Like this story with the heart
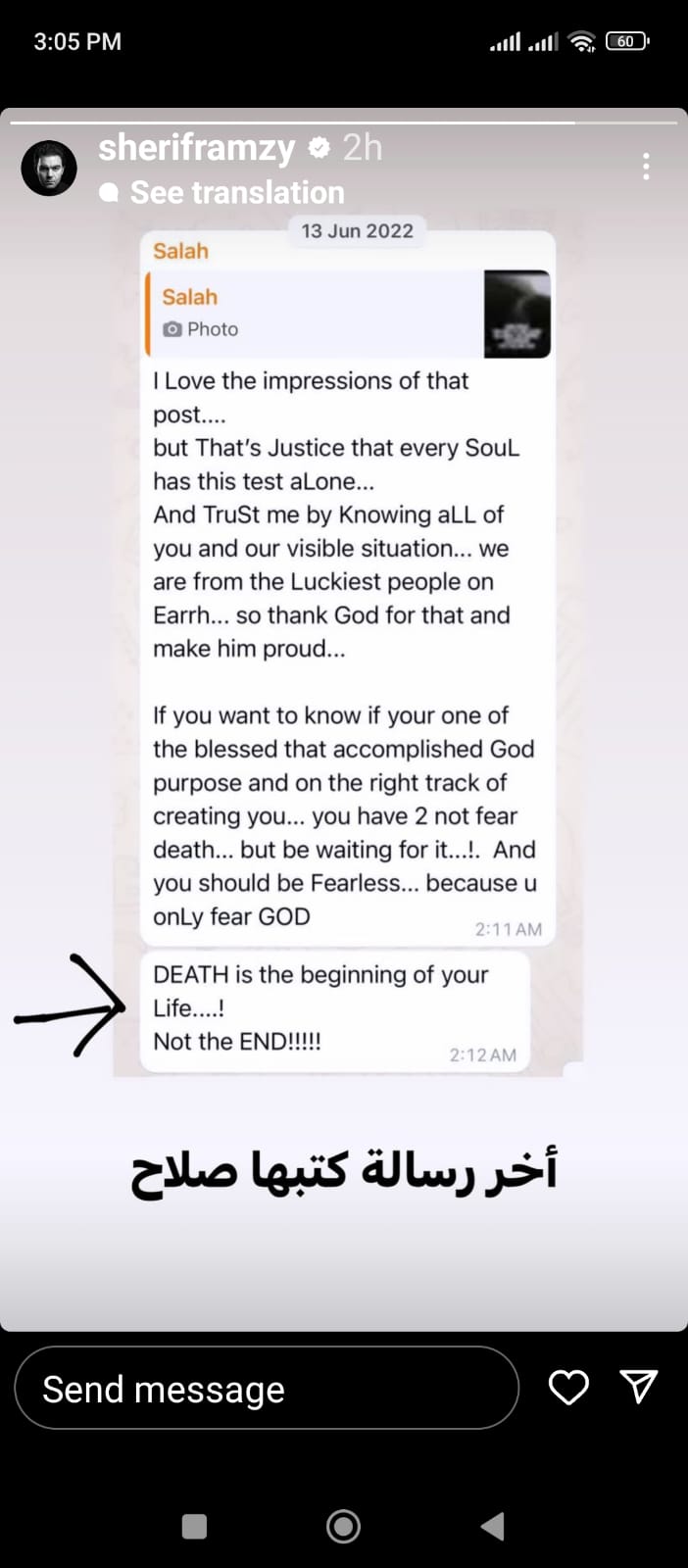688x1568 pixels. click(568, 1388)
